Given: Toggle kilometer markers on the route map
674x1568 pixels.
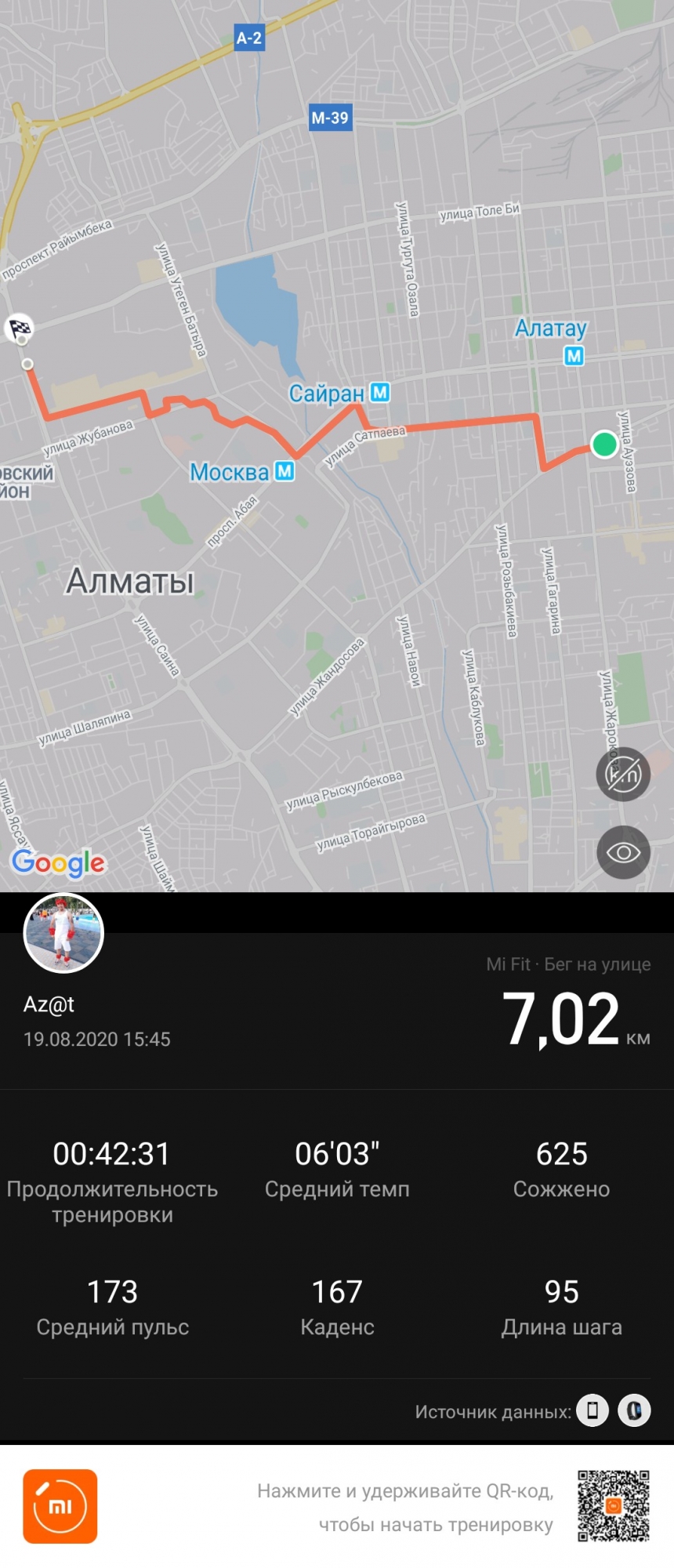Looking at the screenshot, I should point(623,775).
